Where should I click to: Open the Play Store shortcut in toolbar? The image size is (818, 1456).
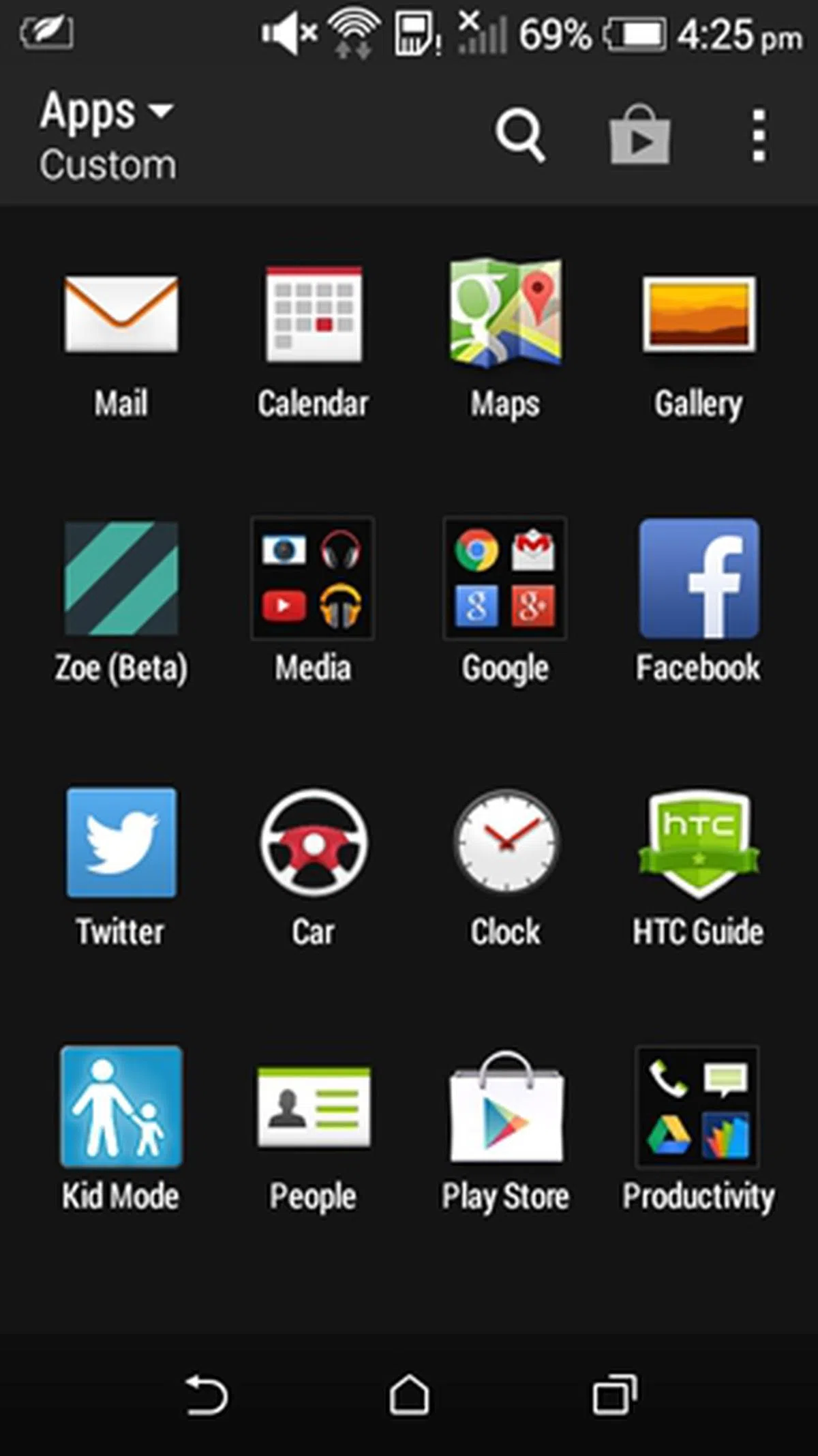[x=639, y=136]
